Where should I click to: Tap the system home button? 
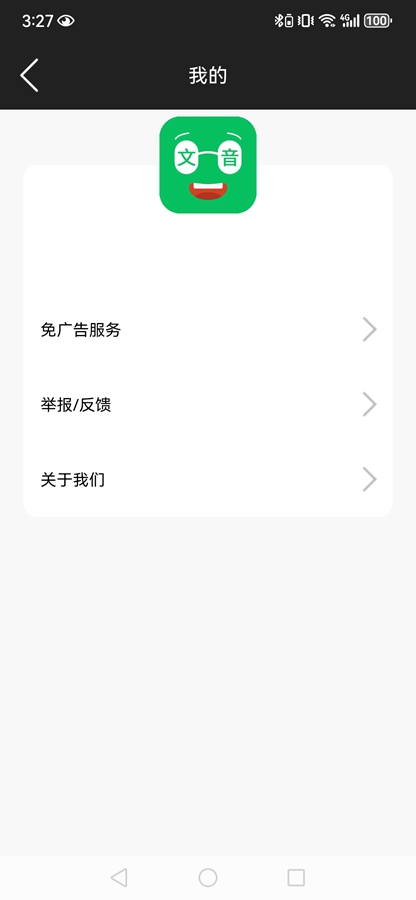coord(208,878)
